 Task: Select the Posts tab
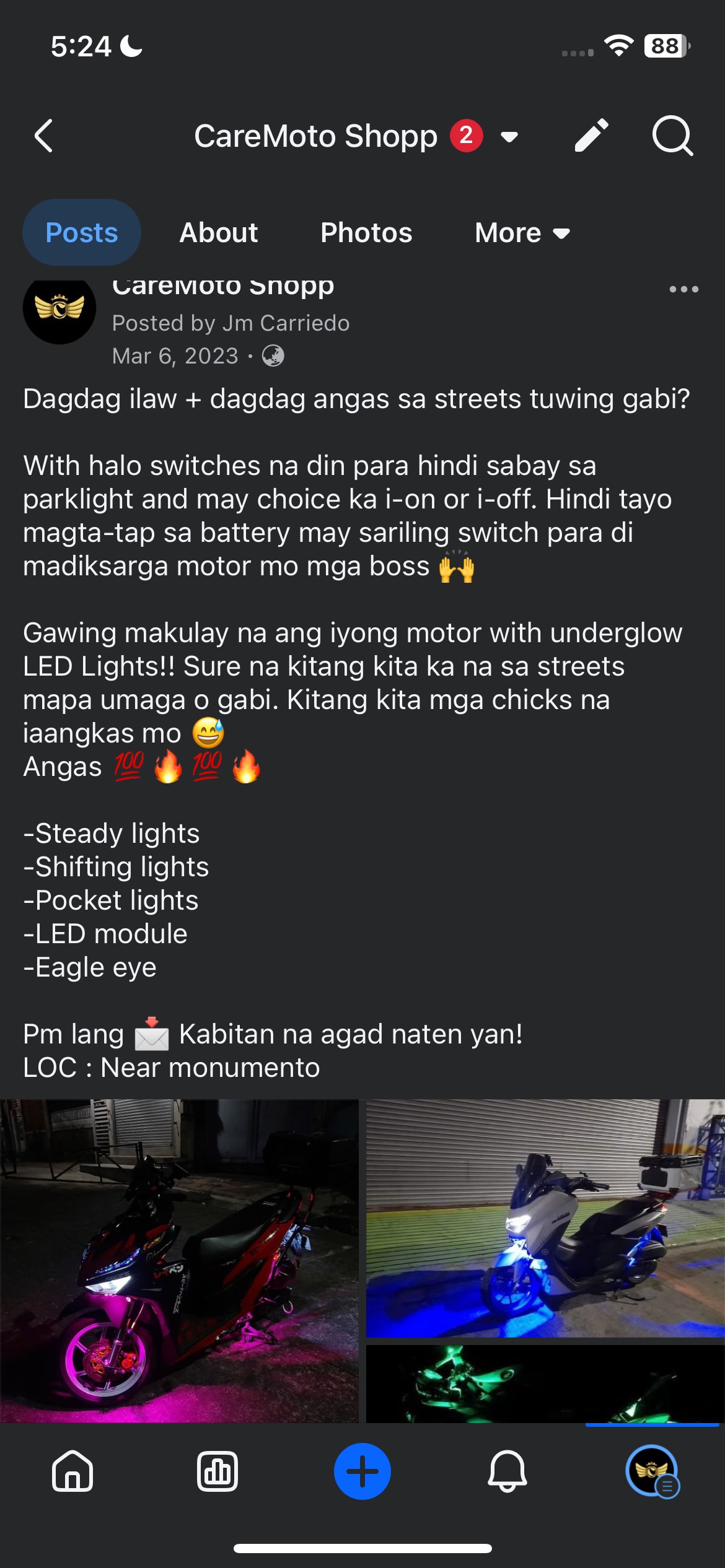click(82, 233)
